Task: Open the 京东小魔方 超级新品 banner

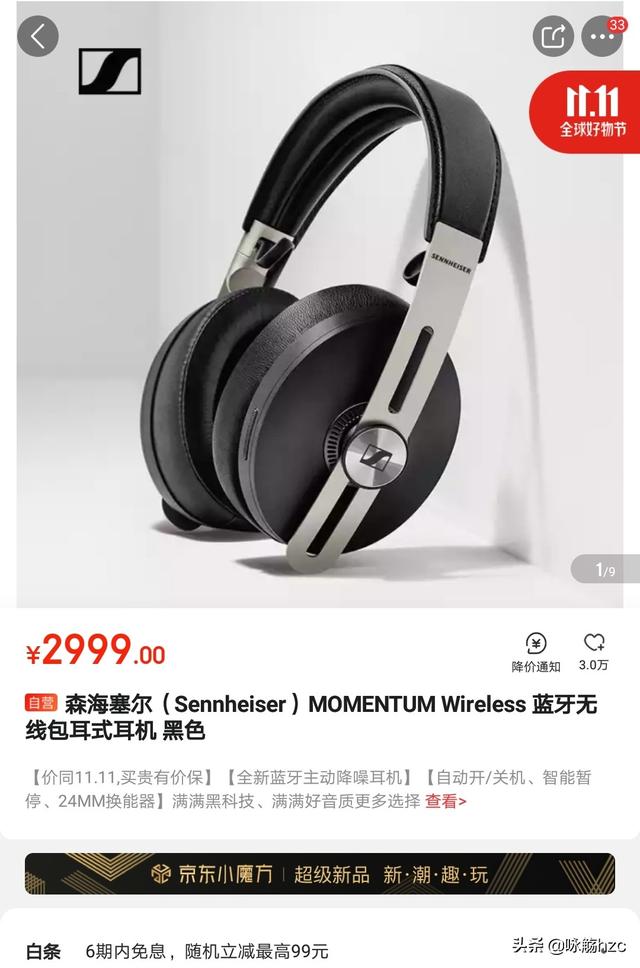Action: point(320,874)
